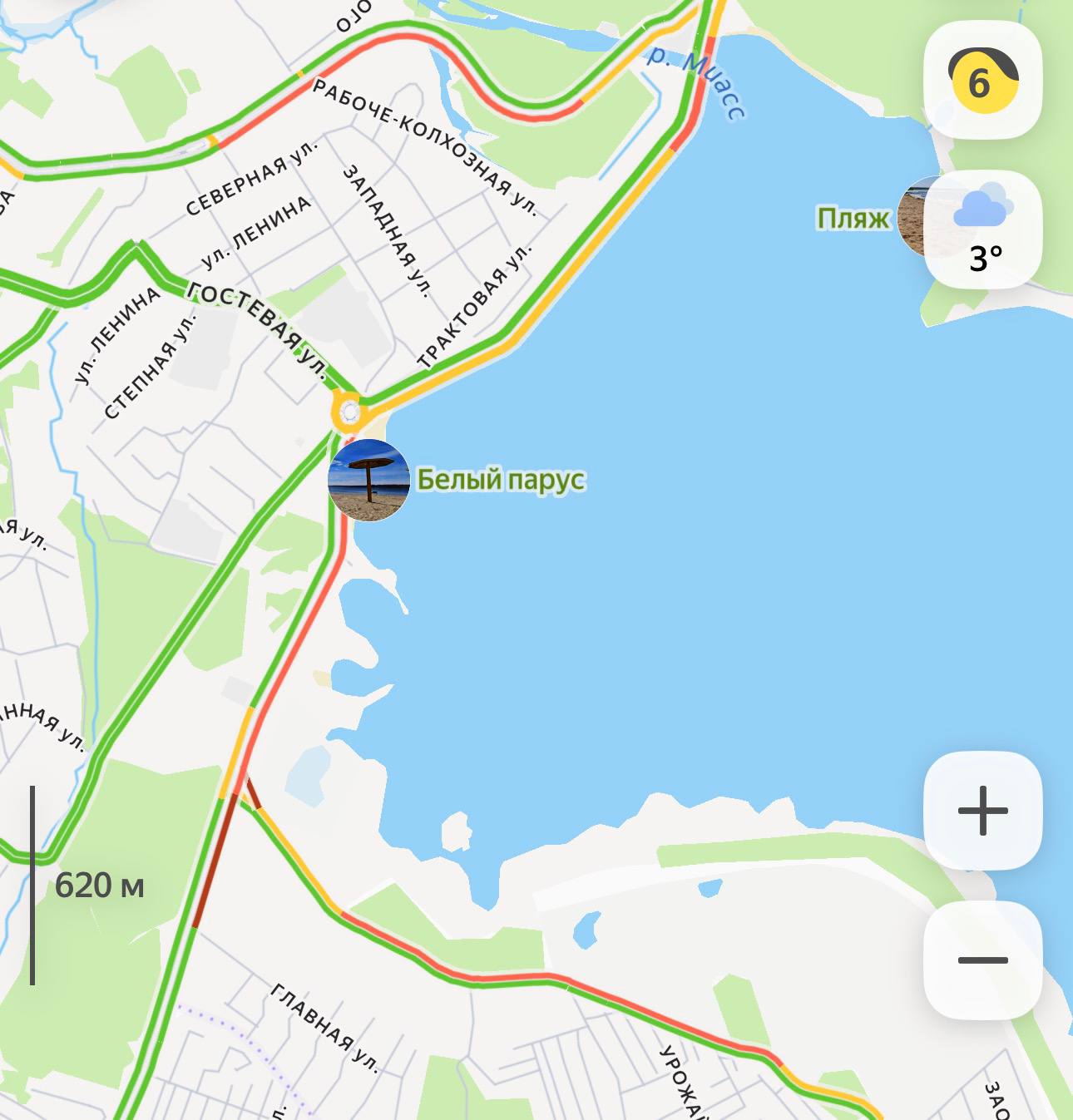The height and width of the screenshot is (1120, 1073).
Task: Open the 3° weather widget
Action: [983, 230]
